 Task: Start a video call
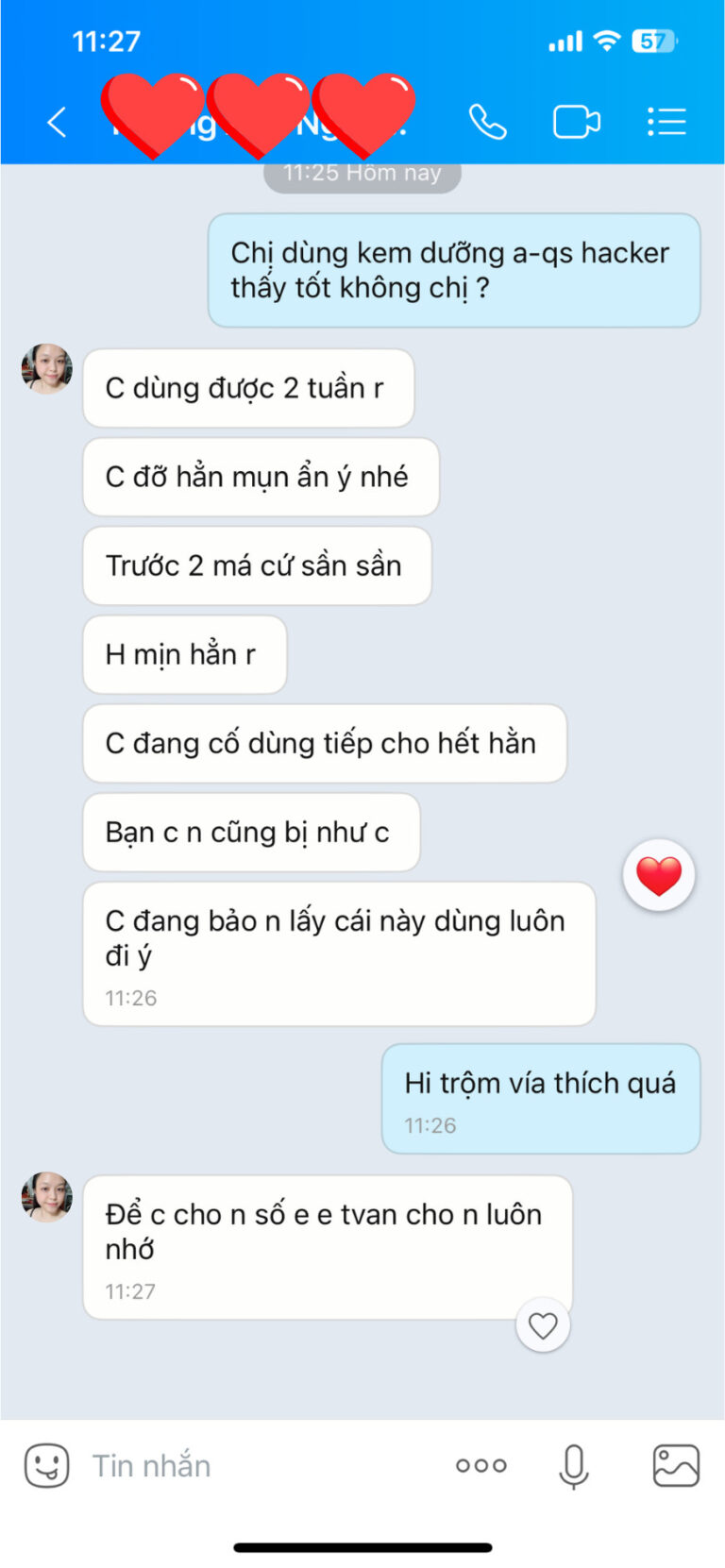click(x=576, y=122)
